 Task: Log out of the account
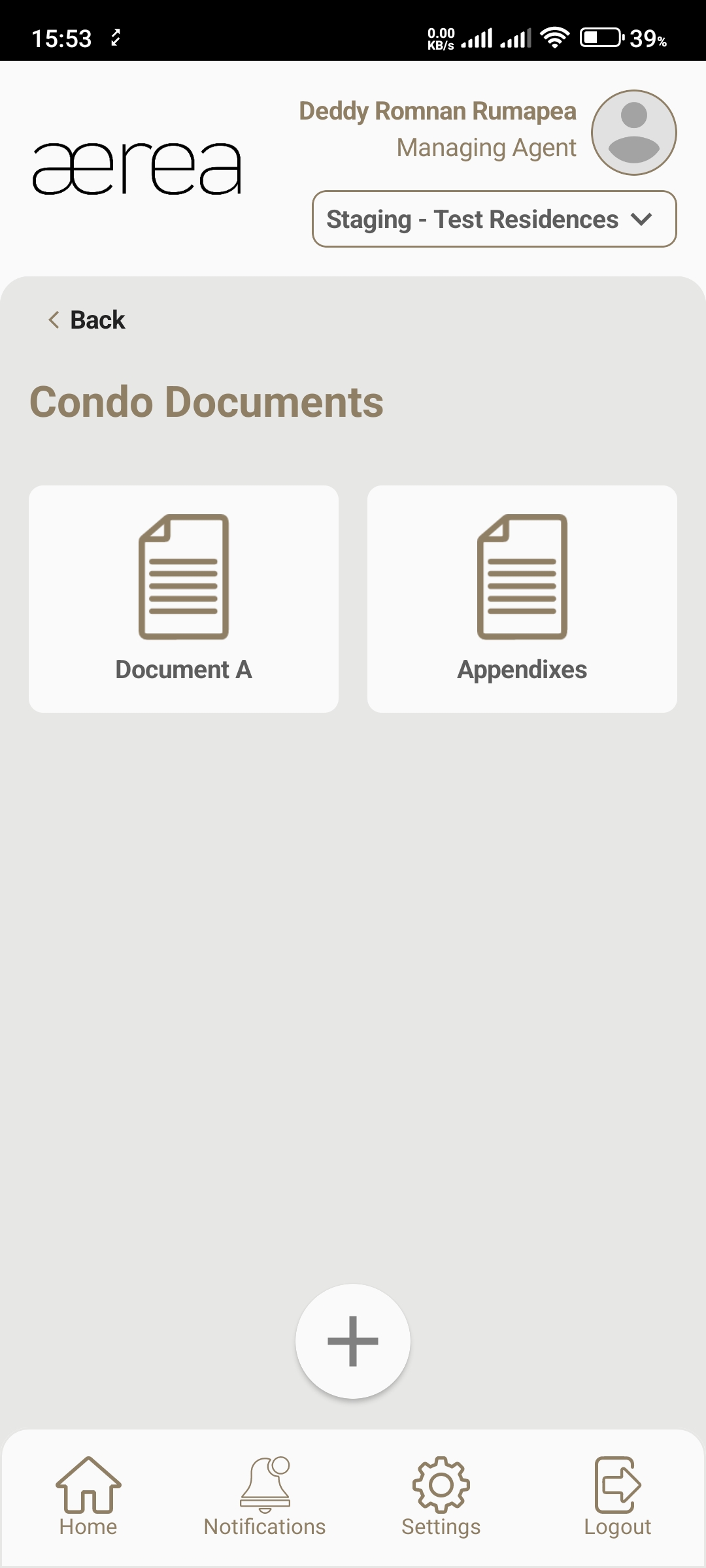tap(618, 1497)
